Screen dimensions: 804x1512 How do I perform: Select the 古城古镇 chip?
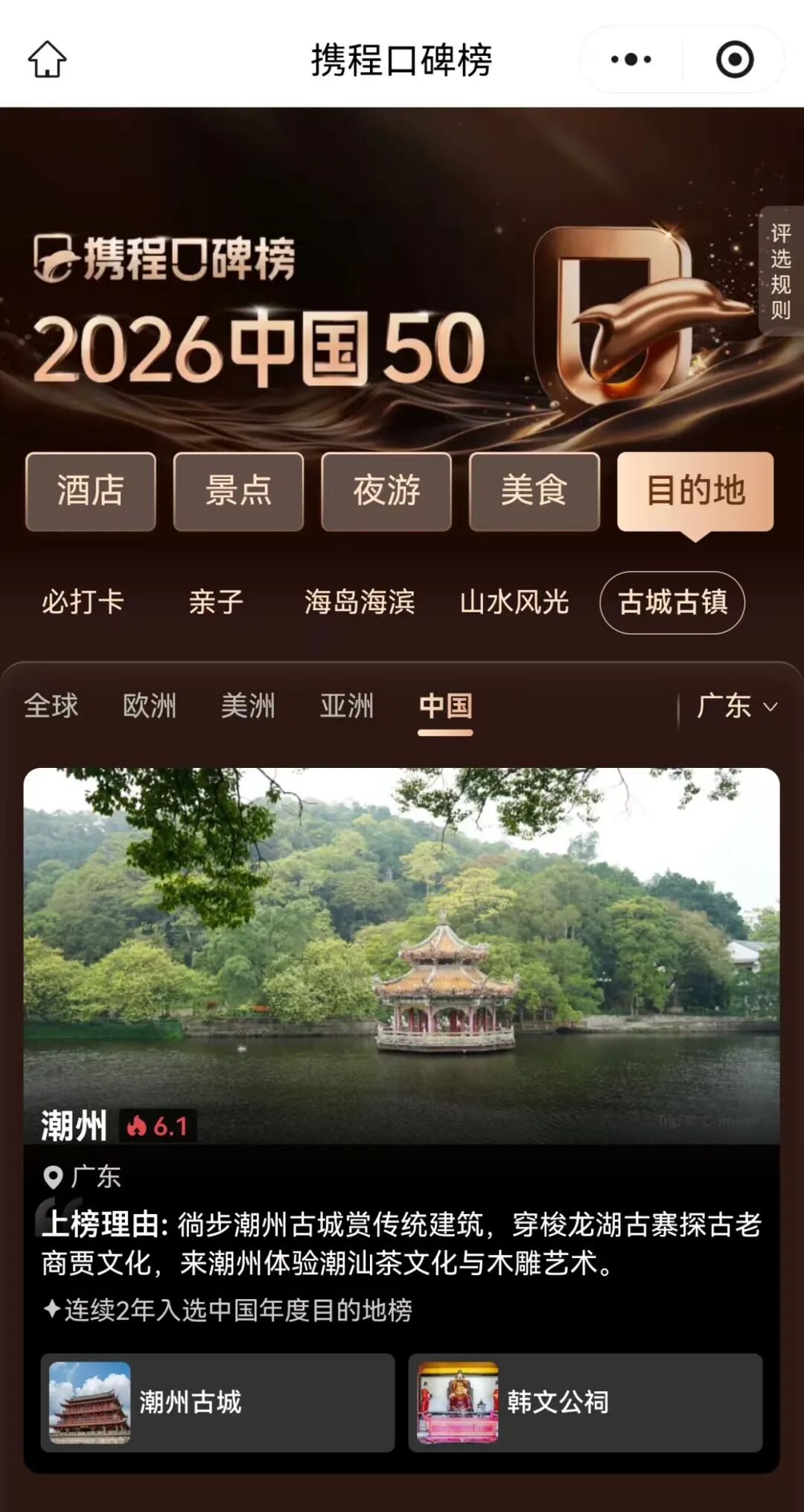(672, 602)
